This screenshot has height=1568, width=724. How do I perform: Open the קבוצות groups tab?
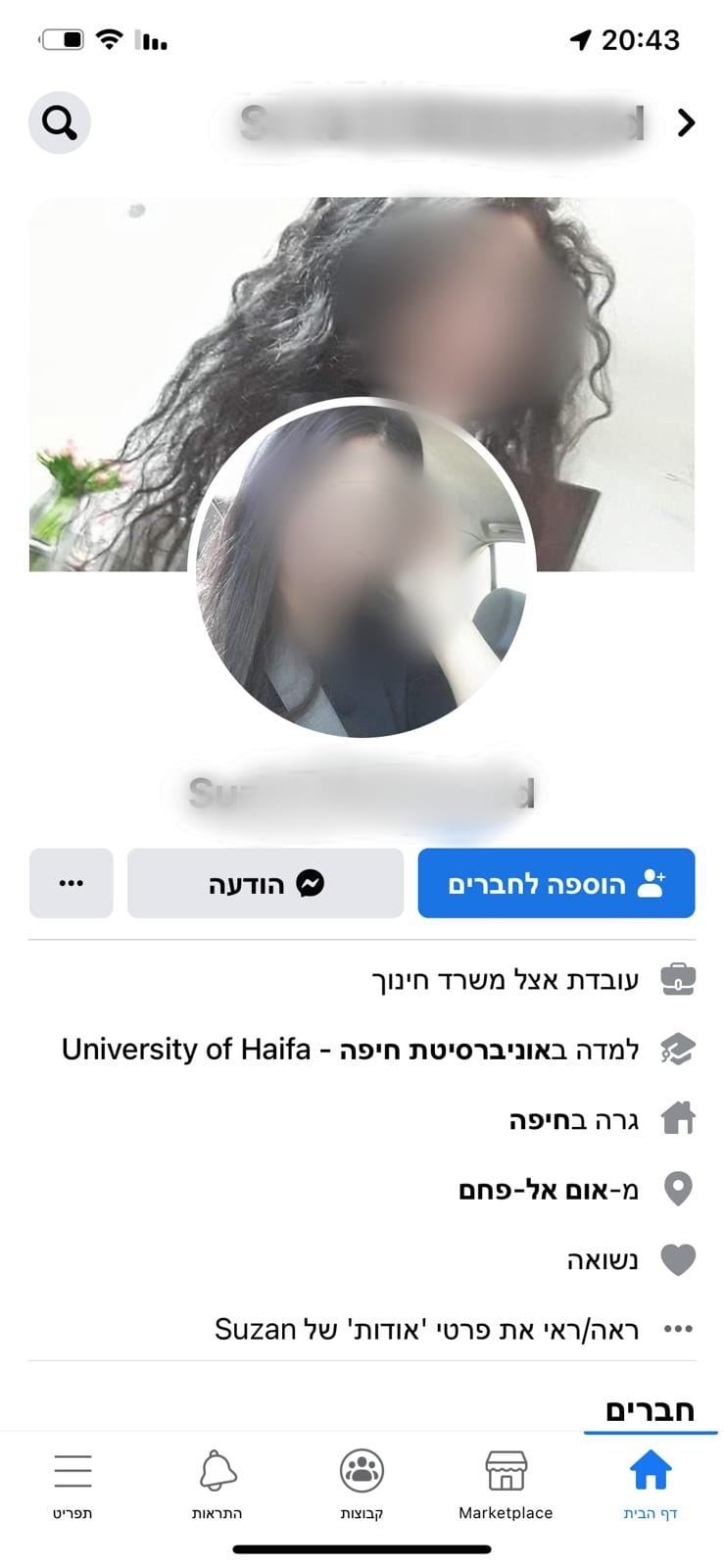pos(362,1483)
